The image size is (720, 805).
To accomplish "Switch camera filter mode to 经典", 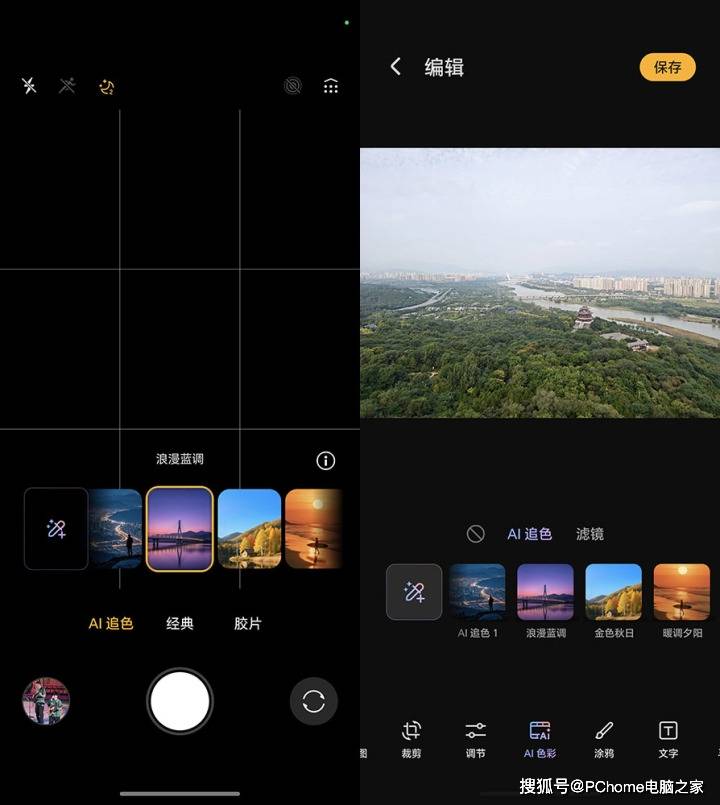I will (x=180, y=623).
